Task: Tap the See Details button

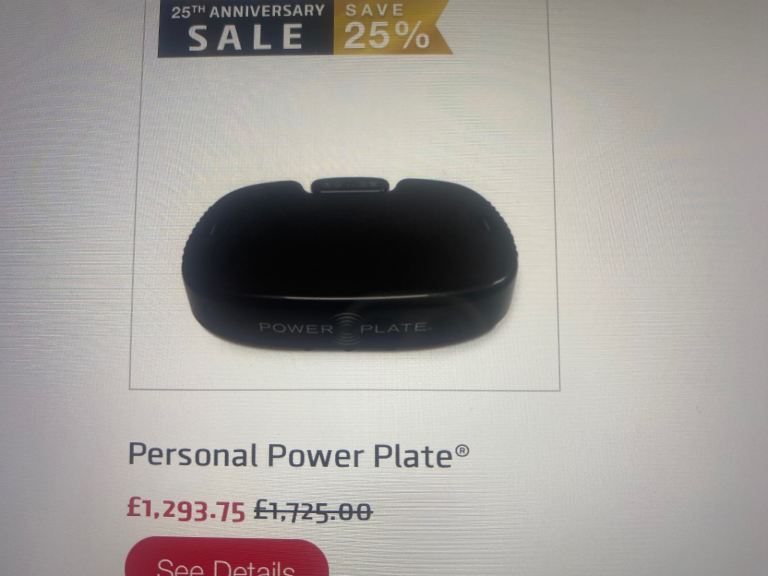Action: [226, 562]
